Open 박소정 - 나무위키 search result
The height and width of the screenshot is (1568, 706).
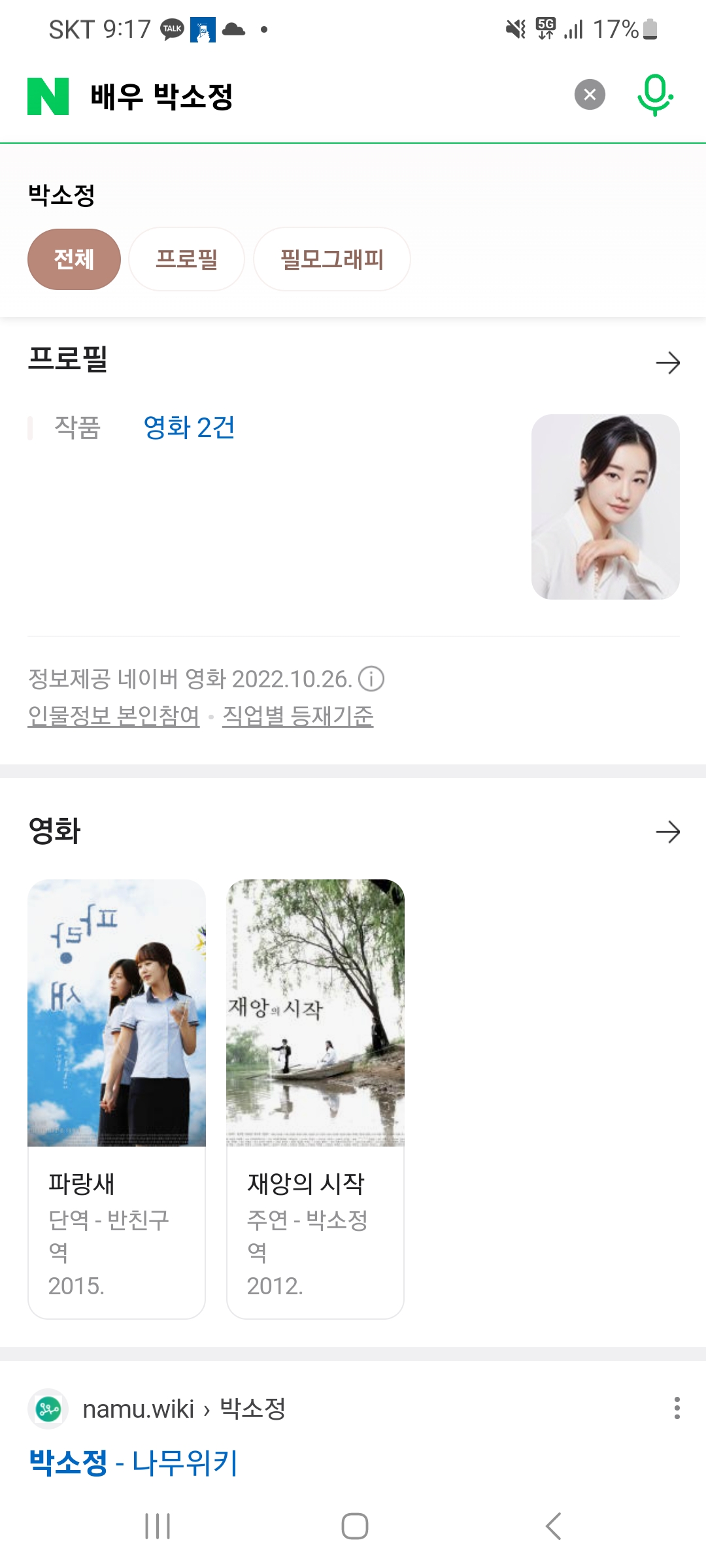(133, 1462)
